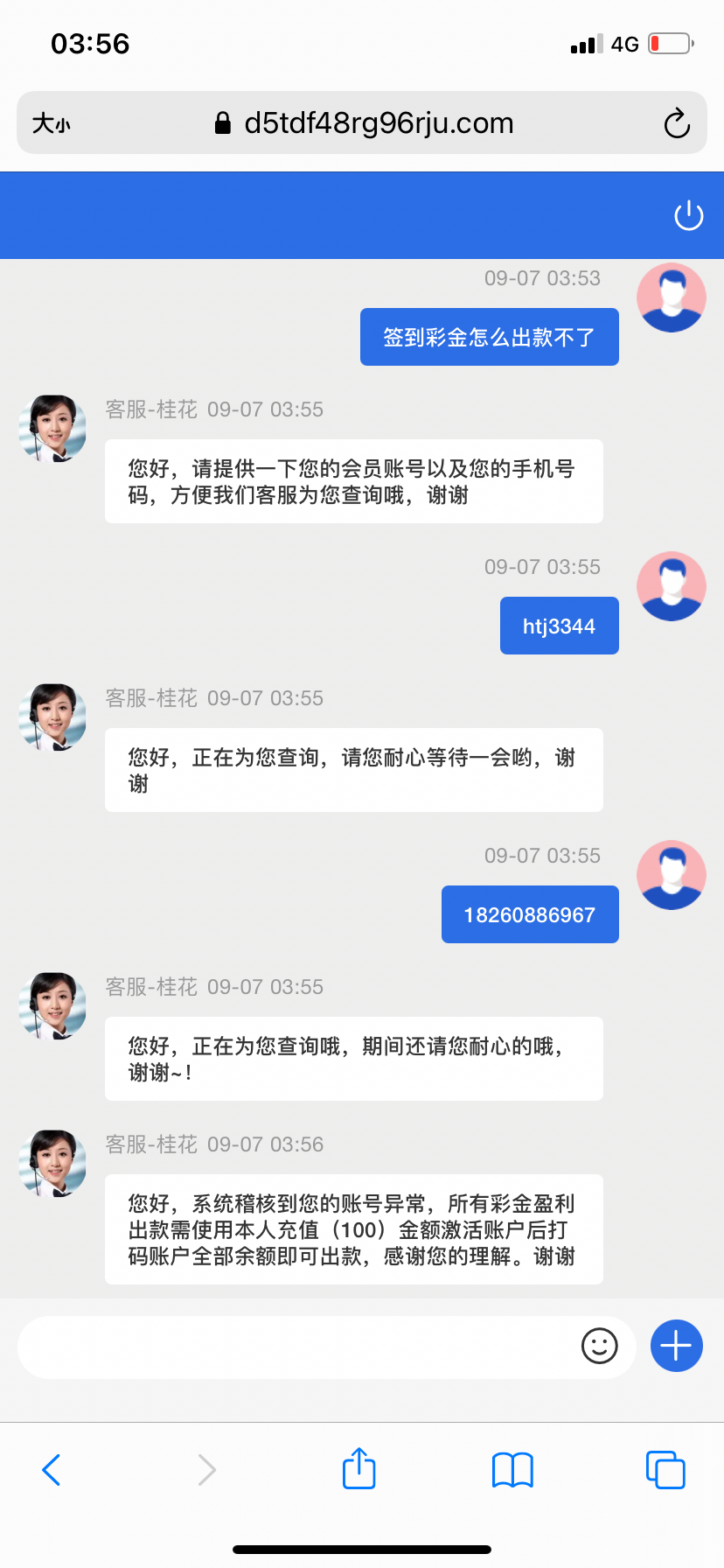The image size is (724, 1568).
Task: Tap the user's pink avatar next to htj3344
Action: pyautogui.click(x=671, y=586)
